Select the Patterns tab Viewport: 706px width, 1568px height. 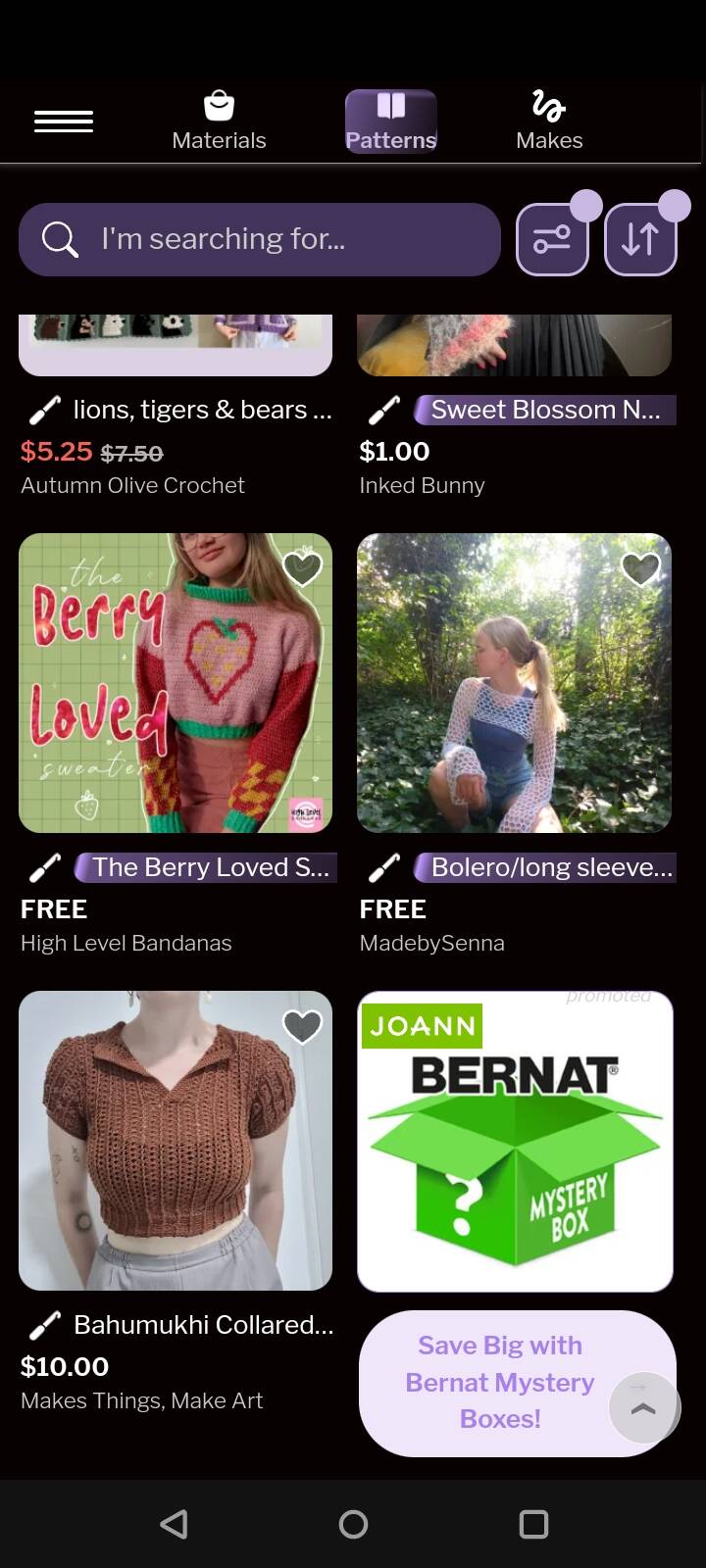(390, 122)
